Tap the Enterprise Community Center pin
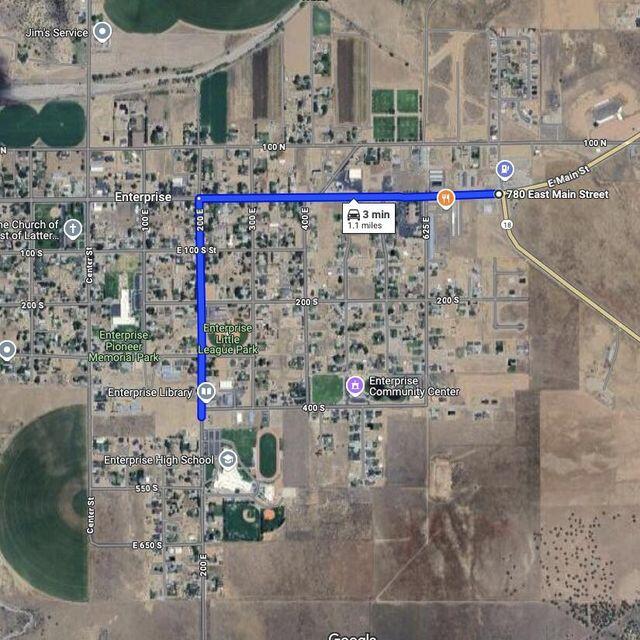 point(354,385)
